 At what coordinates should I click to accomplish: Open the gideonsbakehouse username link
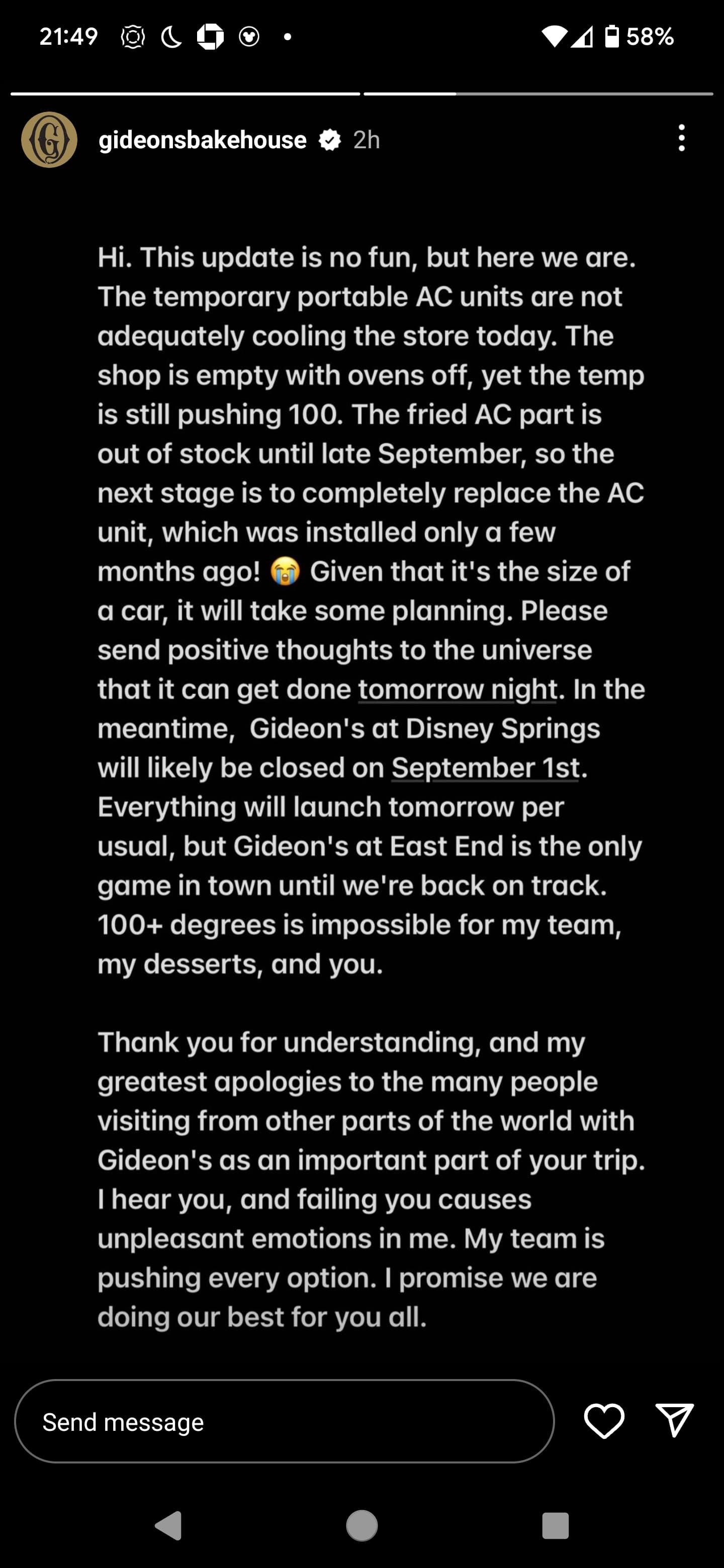click(202, 140)
